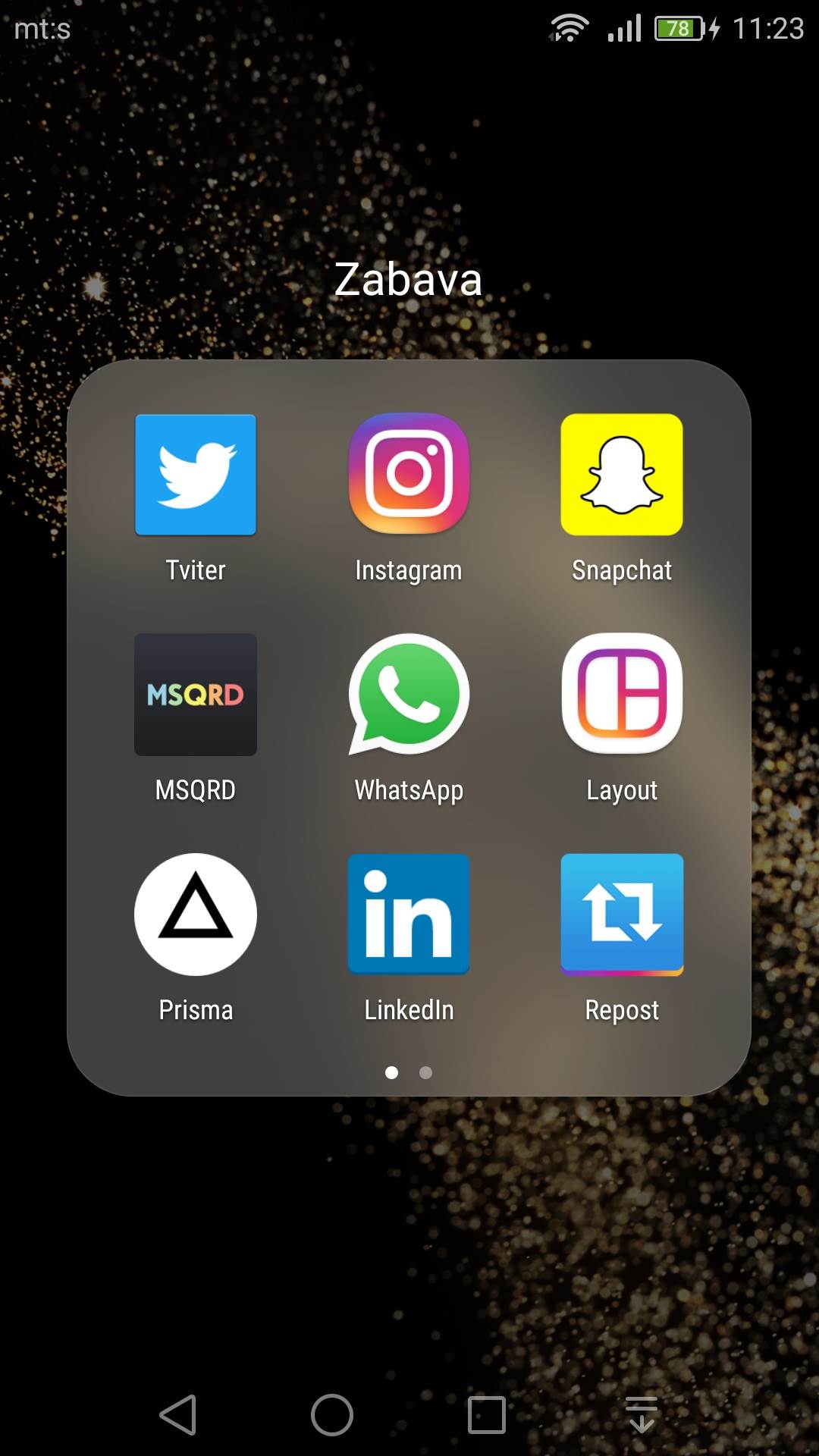This screenshot has height=1456, width=819.
Task: Launch LinkedIn
Action: [x=409, y=914]
